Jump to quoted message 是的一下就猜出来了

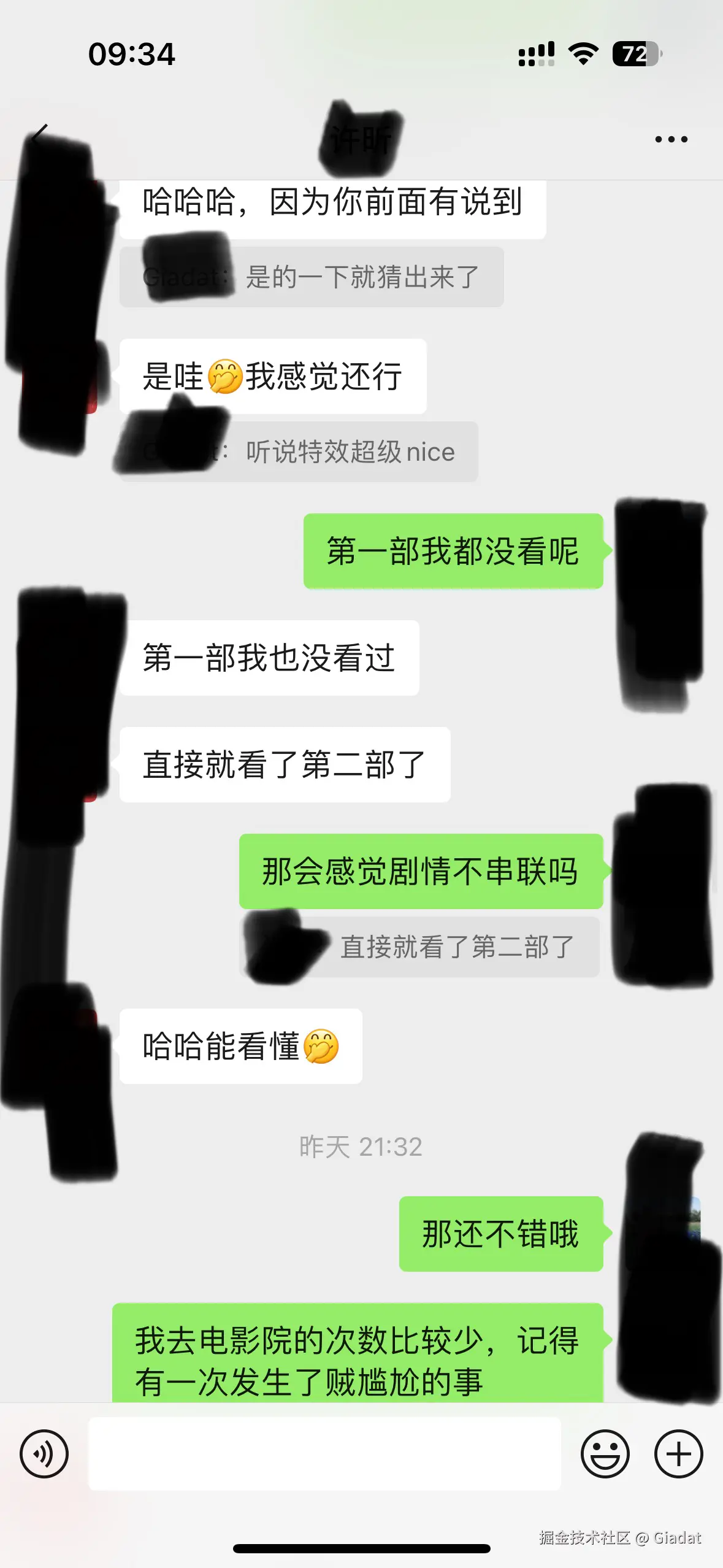click(x=362, y=277)
